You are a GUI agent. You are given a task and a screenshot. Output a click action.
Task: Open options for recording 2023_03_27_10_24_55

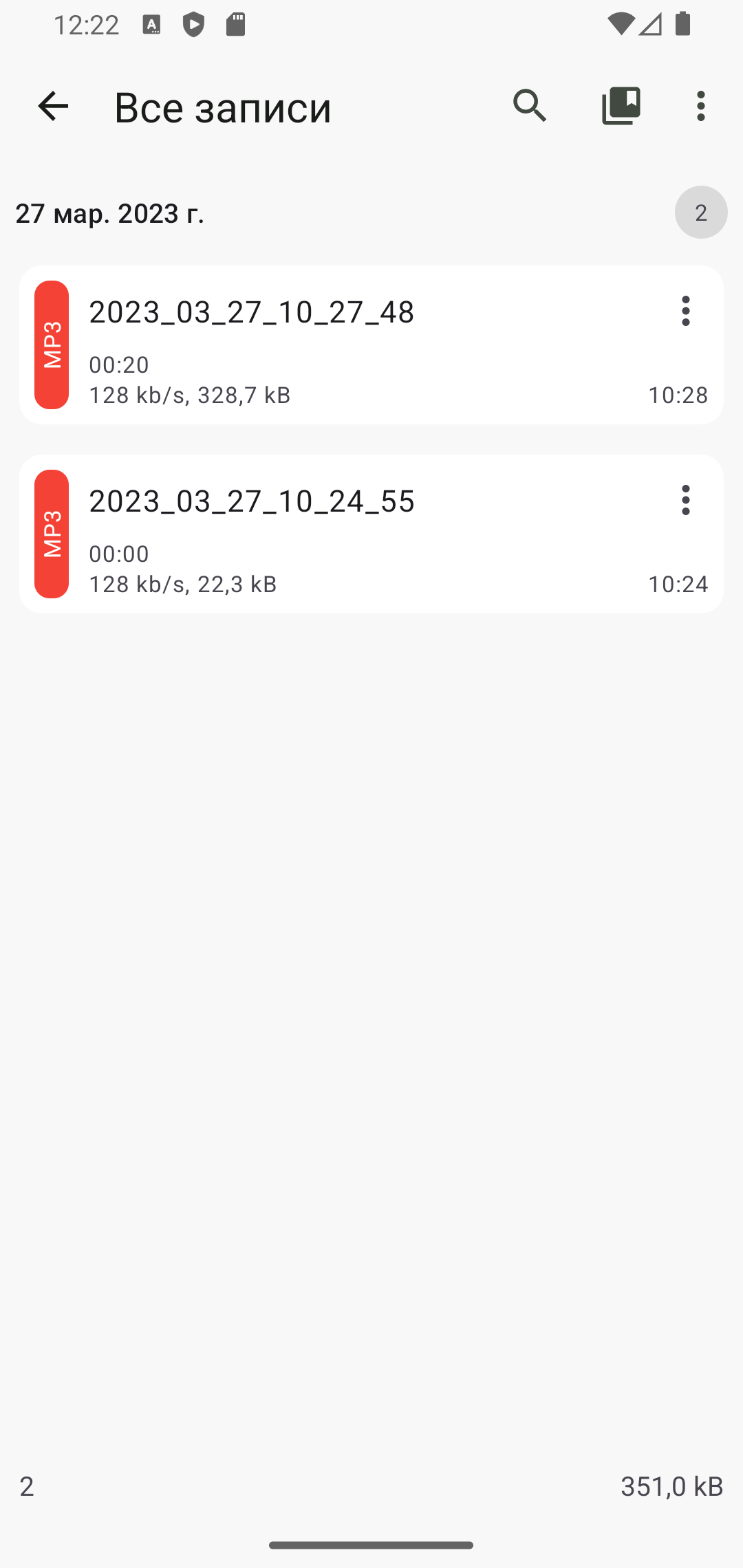685,500
